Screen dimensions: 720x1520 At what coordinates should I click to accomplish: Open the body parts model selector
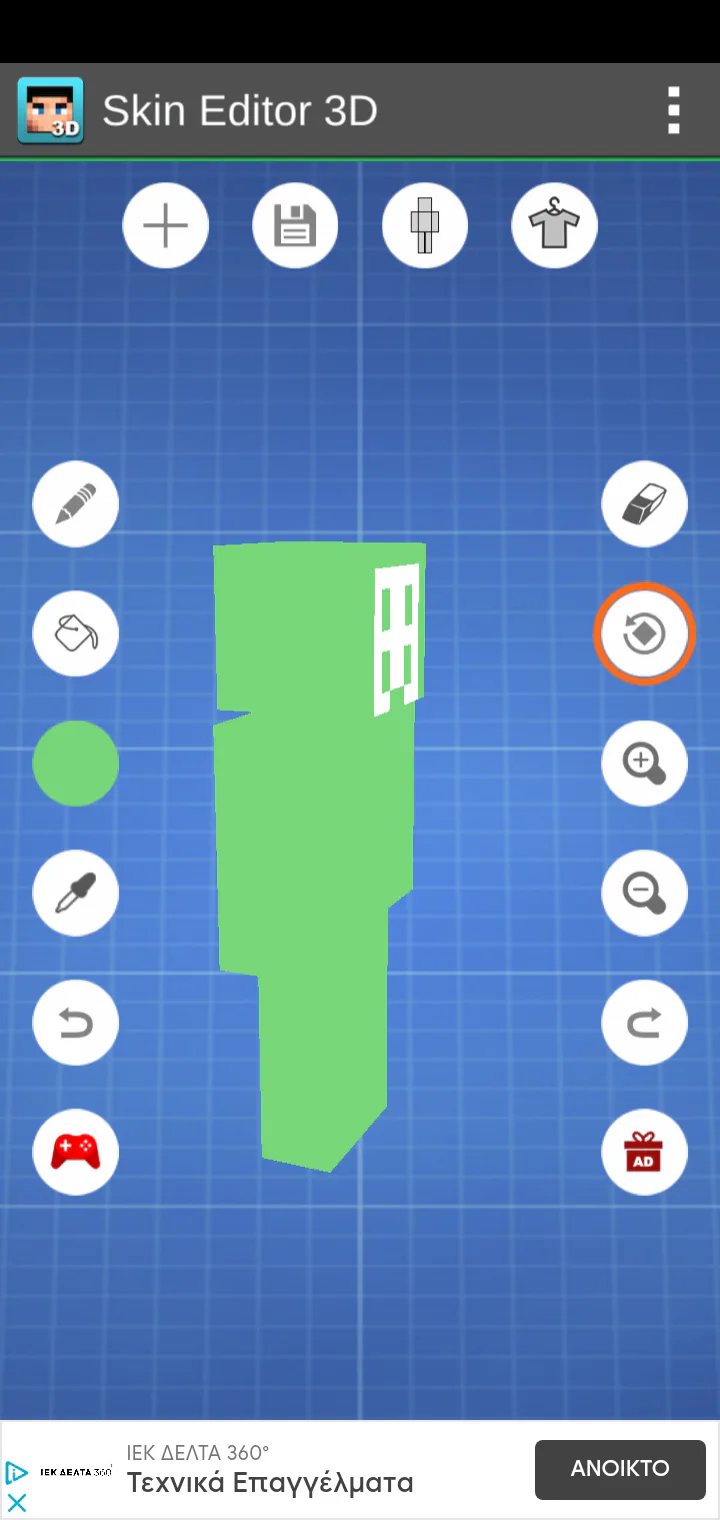click(425, 226)
